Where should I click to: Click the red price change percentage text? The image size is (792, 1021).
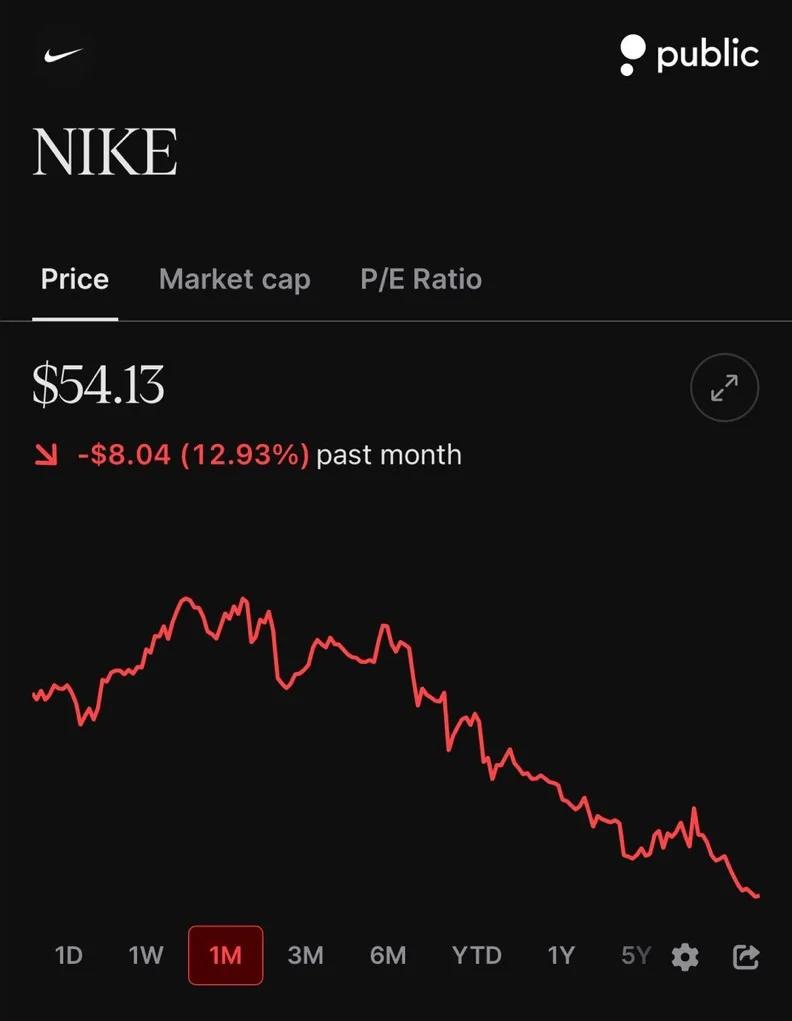[246, 454]
